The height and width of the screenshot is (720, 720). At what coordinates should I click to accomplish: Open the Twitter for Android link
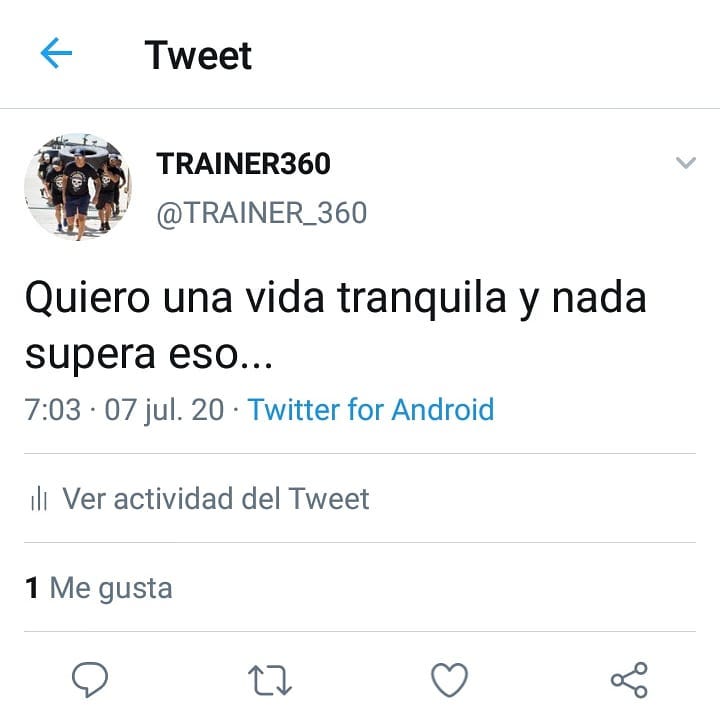click(371, 410)
